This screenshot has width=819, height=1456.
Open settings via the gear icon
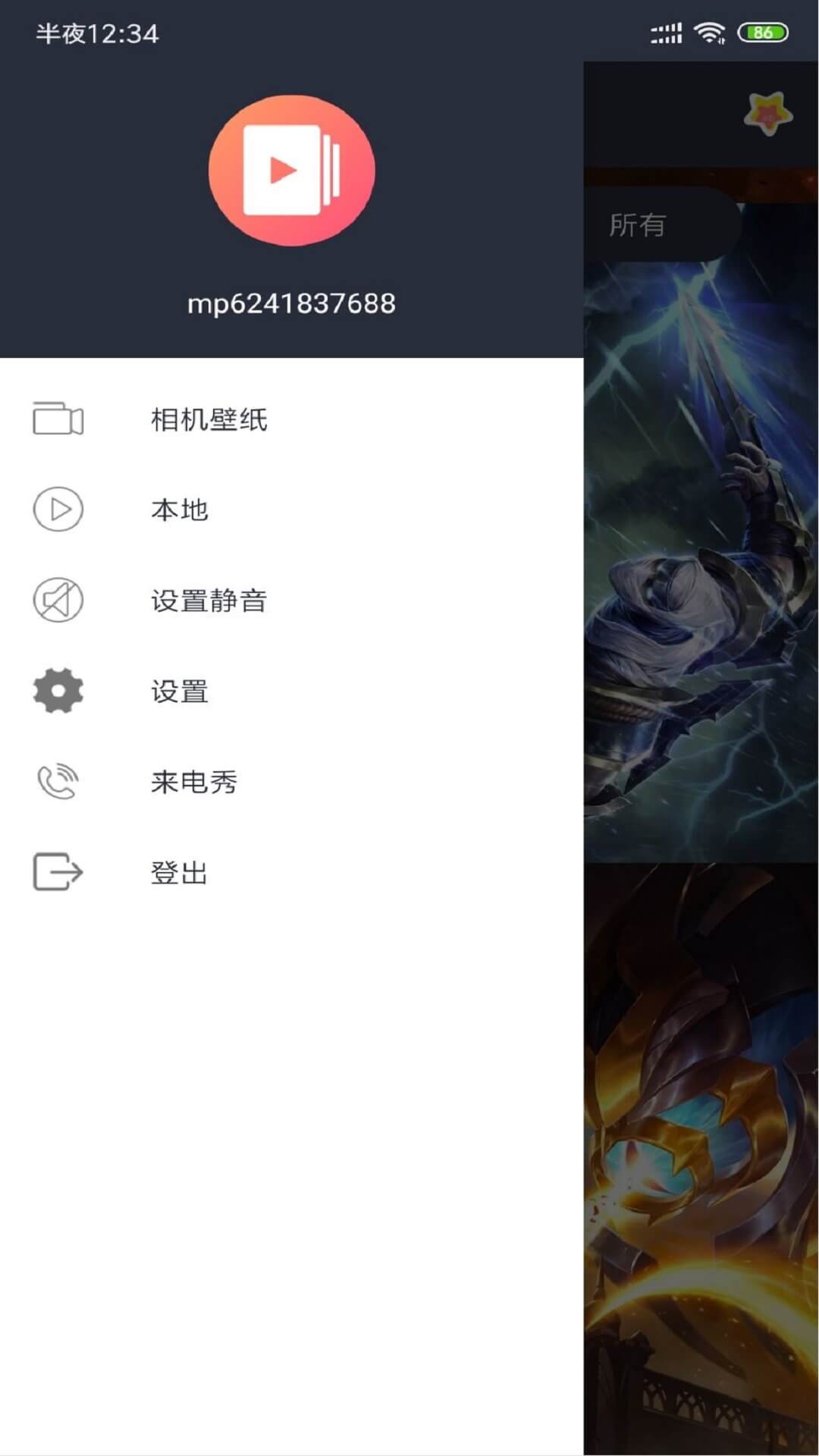tap(57, 691)
